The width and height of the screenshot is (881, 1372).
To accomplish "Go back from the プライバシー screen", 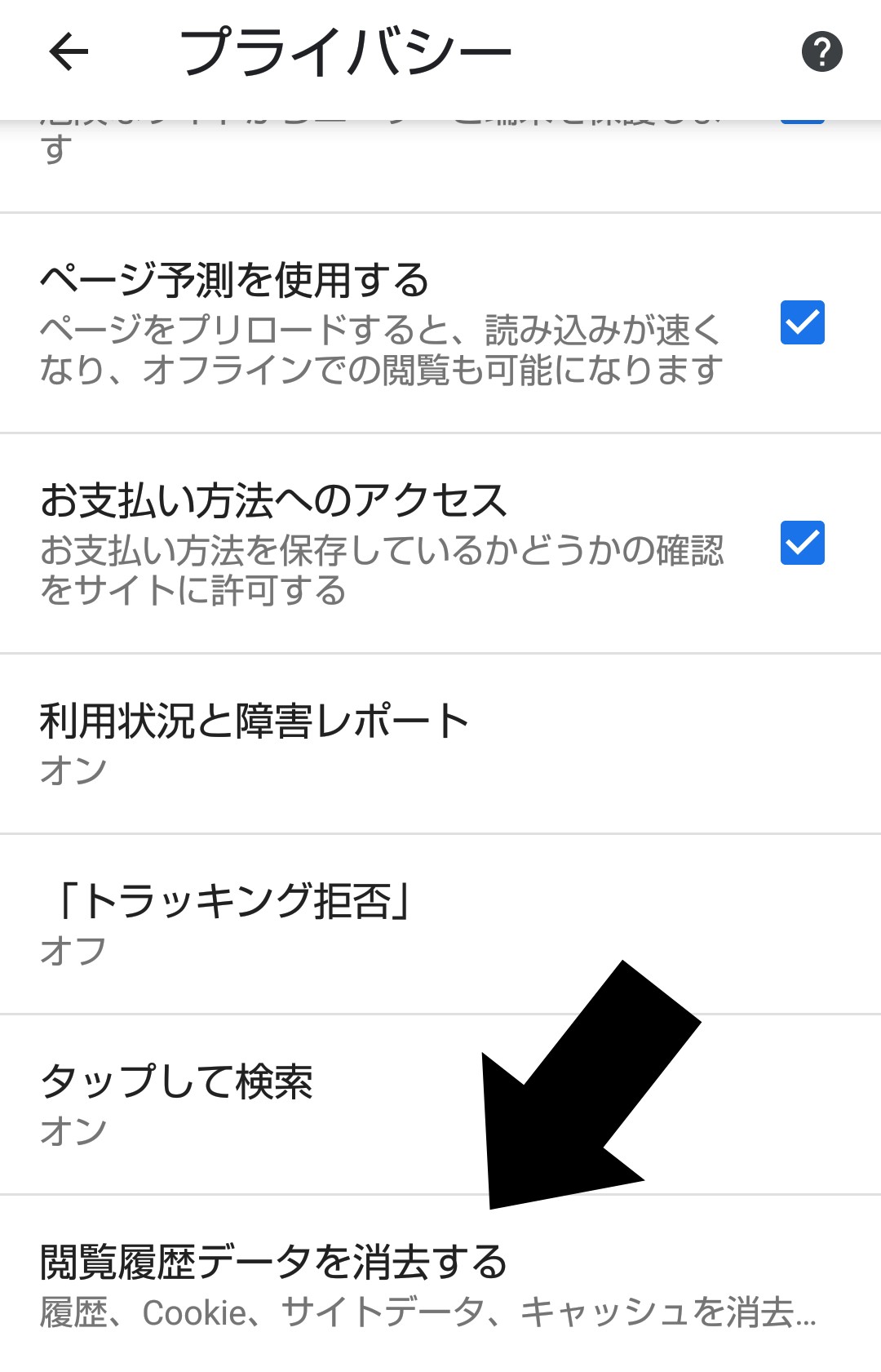I will coord(69,52).
